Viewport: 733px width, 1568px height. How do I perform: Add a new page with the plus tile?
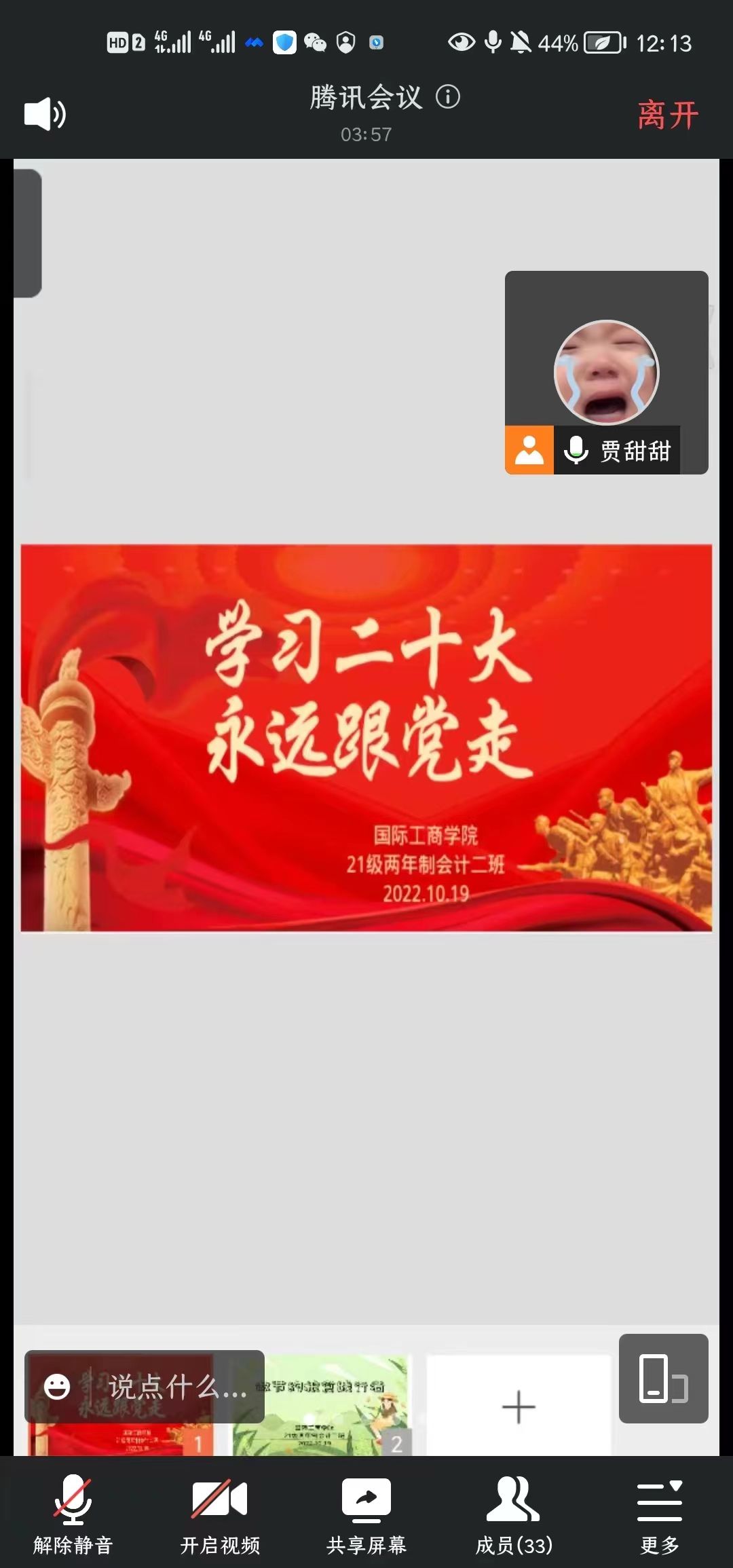(x=519, y=1406)
